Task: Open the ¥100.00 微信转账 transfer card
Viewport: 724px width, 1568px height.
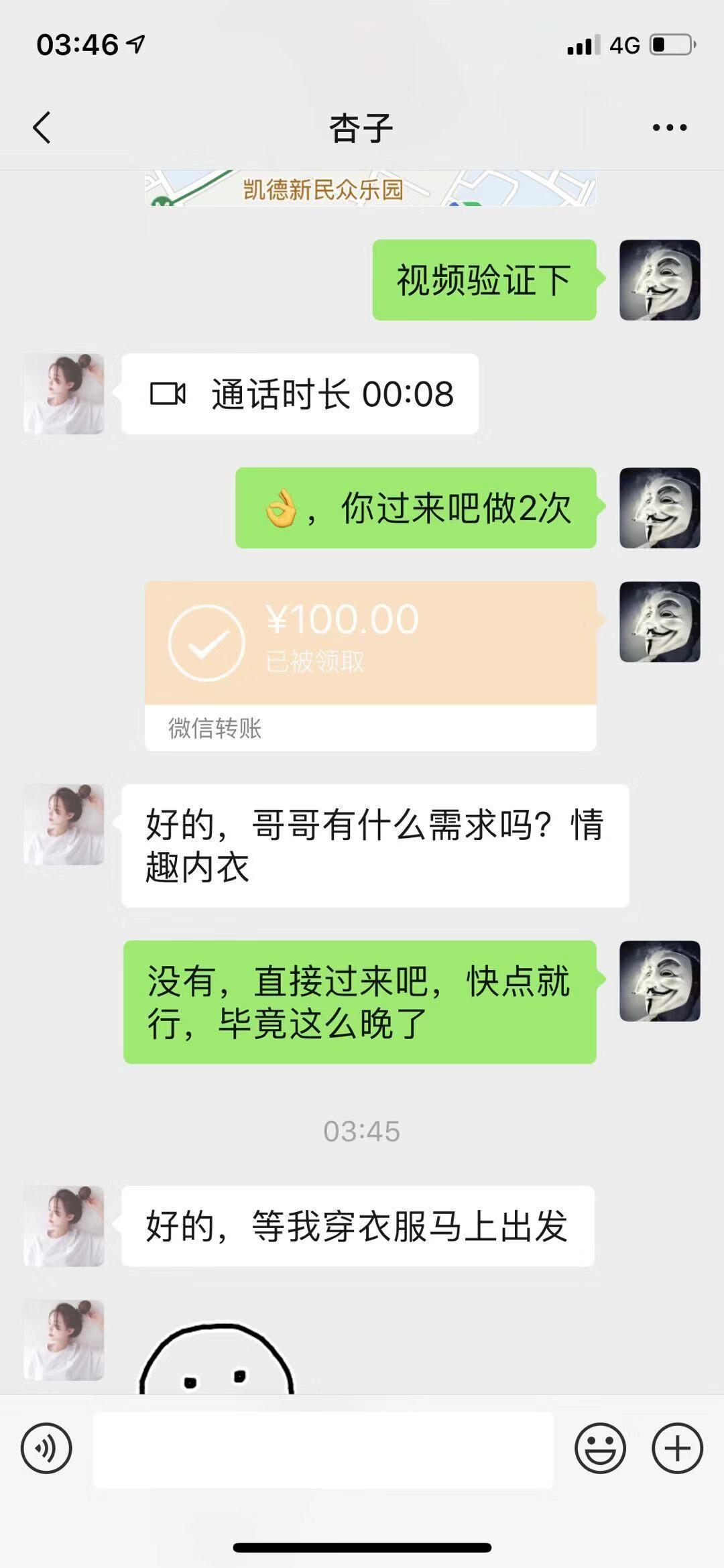Action: coord(371,664)
